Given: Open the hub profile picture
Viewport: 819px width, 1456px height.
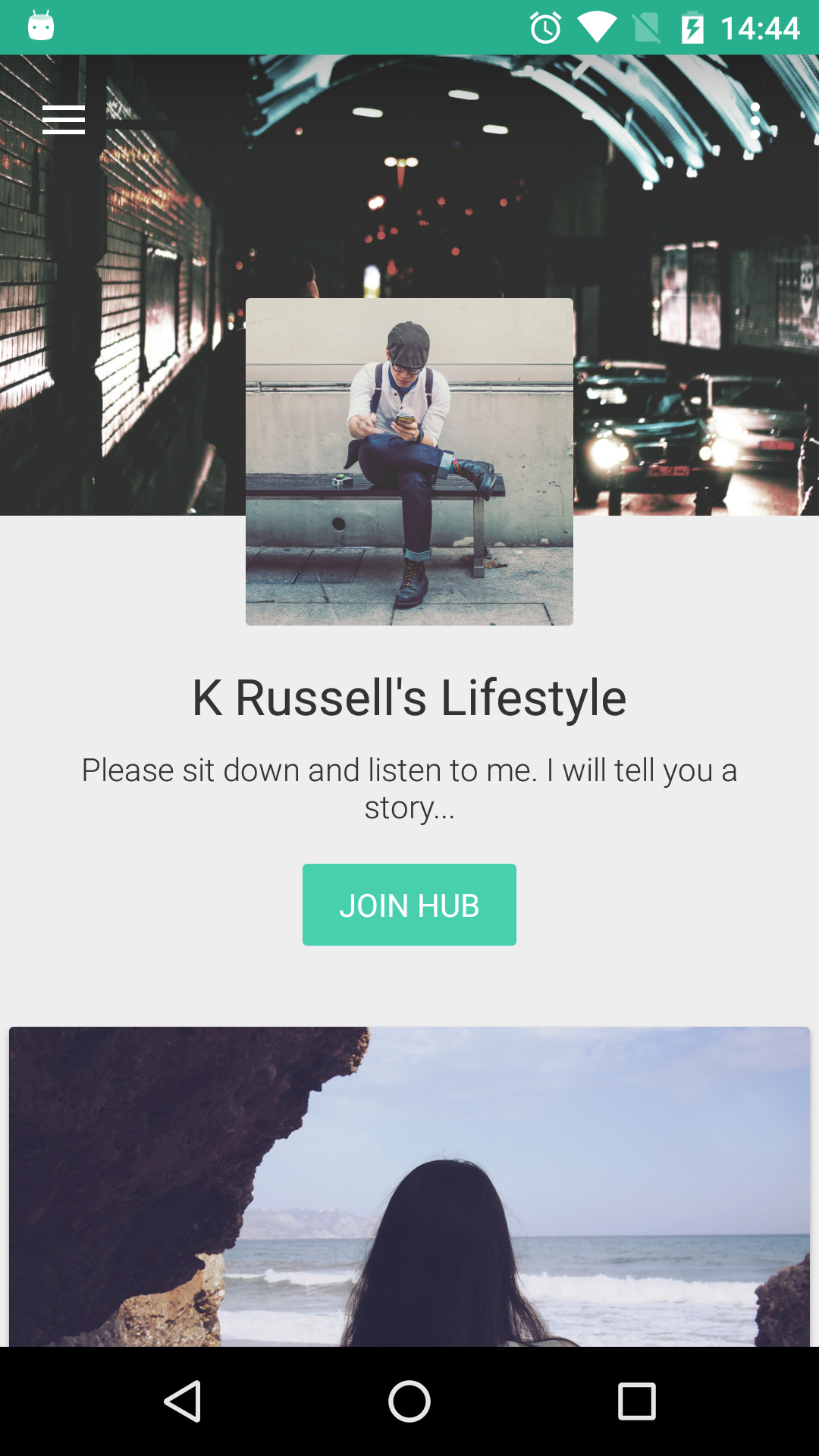Looking at the screenshot, I should click(x=409, y=462).
